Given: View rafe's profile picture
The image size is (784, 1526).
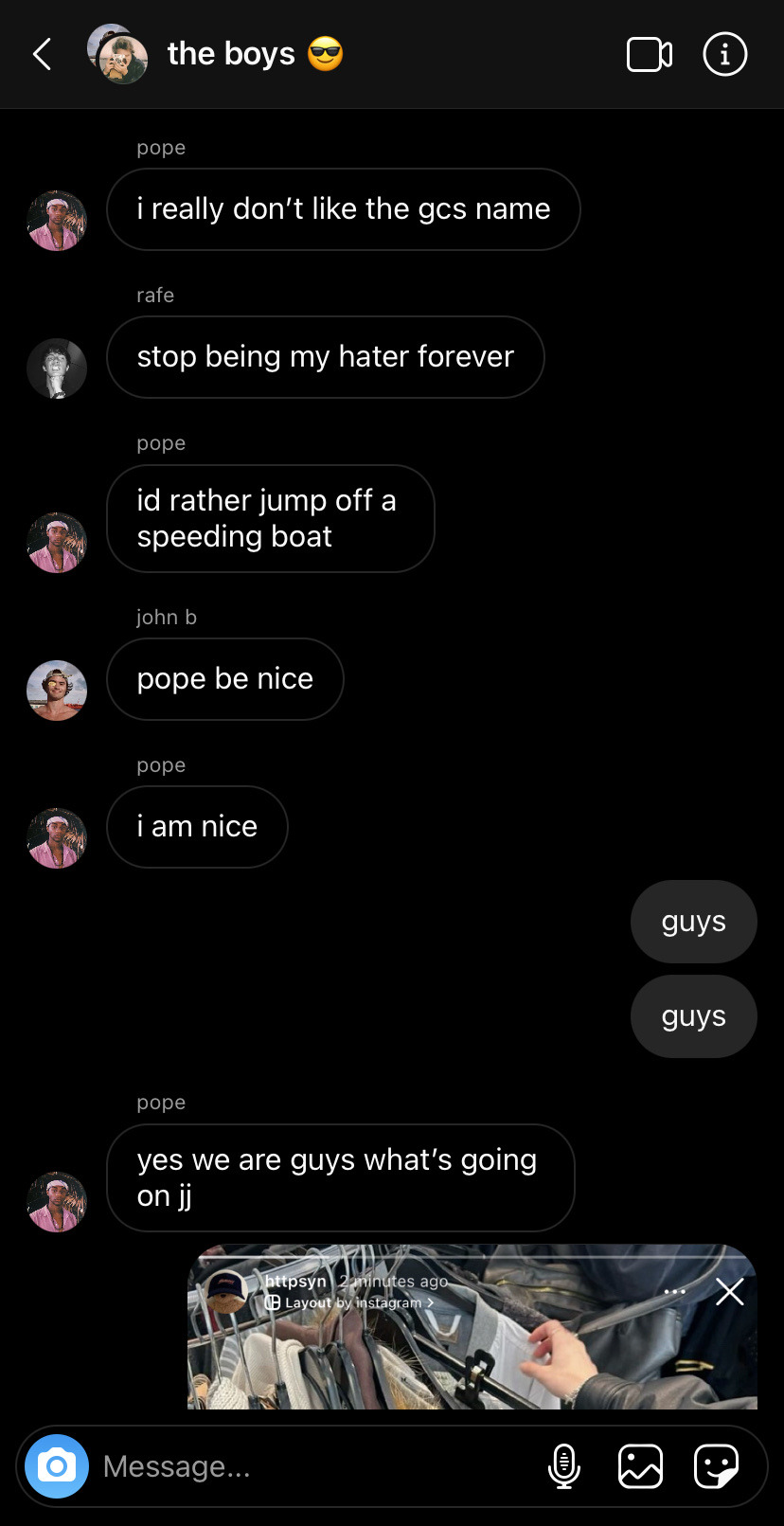Looking at the screenshot, I should click(x=57, y=368).
